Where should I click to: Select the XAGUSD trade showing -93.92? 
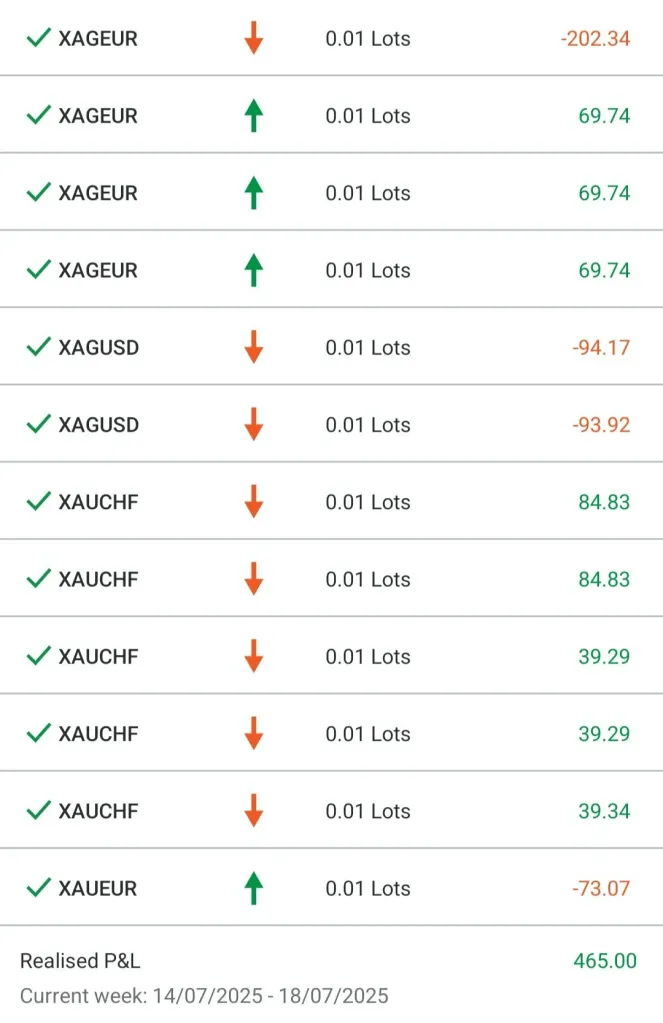[x=330, y=425]
